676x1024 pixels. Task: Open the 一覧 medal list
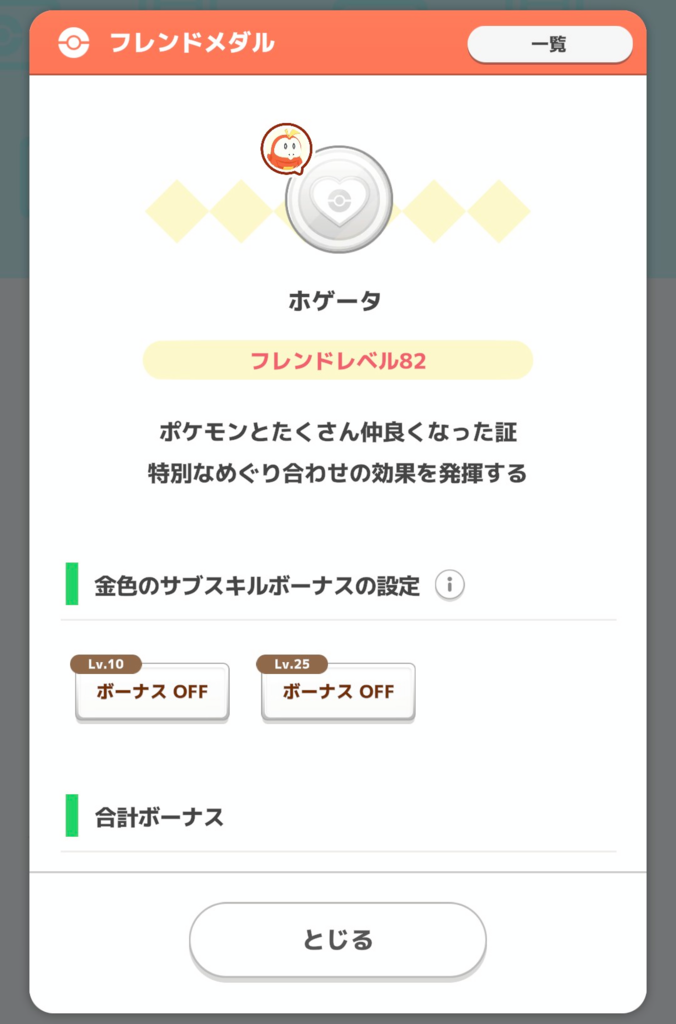[550, 44]
